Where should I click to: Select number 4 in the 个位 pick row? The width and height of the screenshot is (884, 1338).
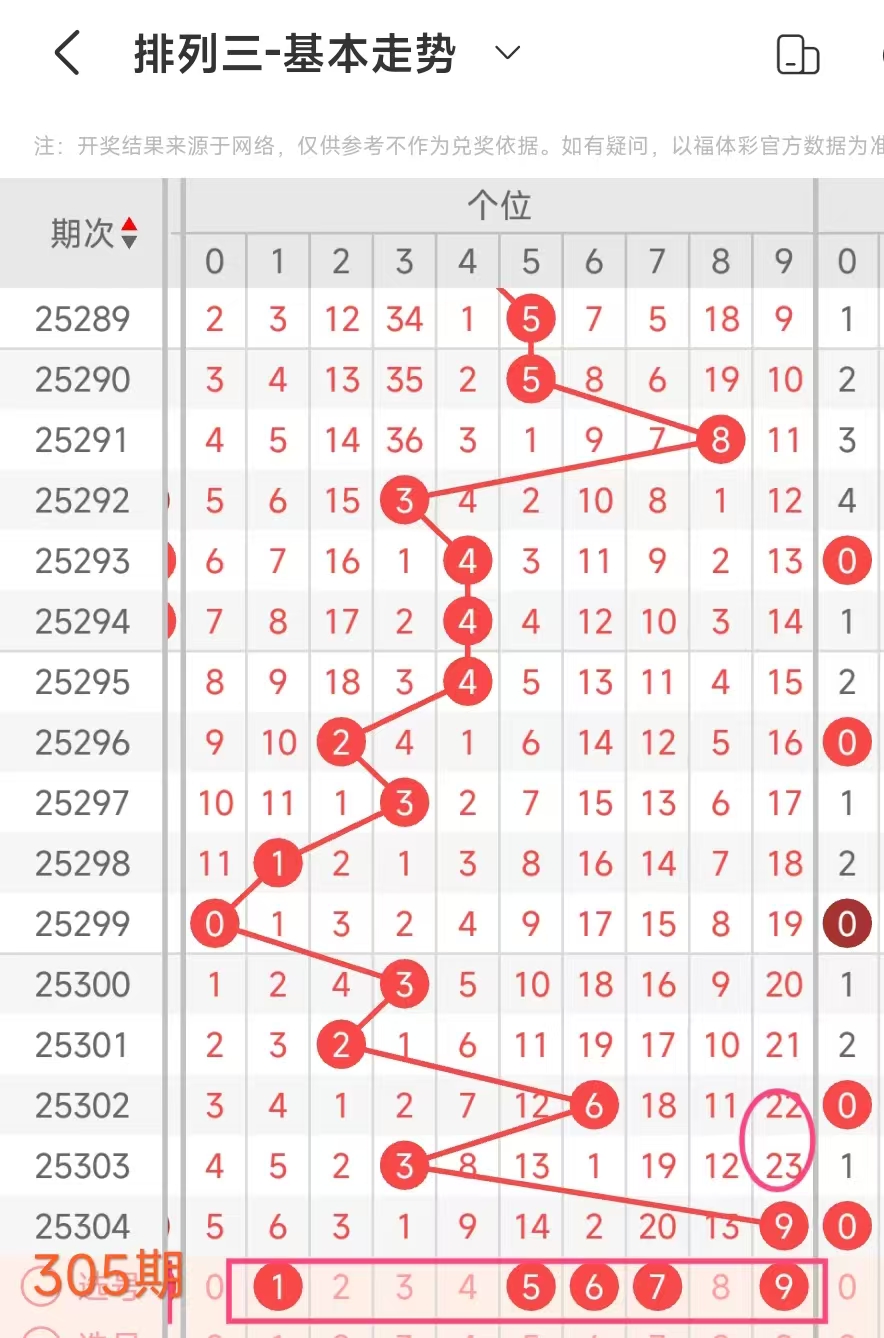coord(467,1288)
